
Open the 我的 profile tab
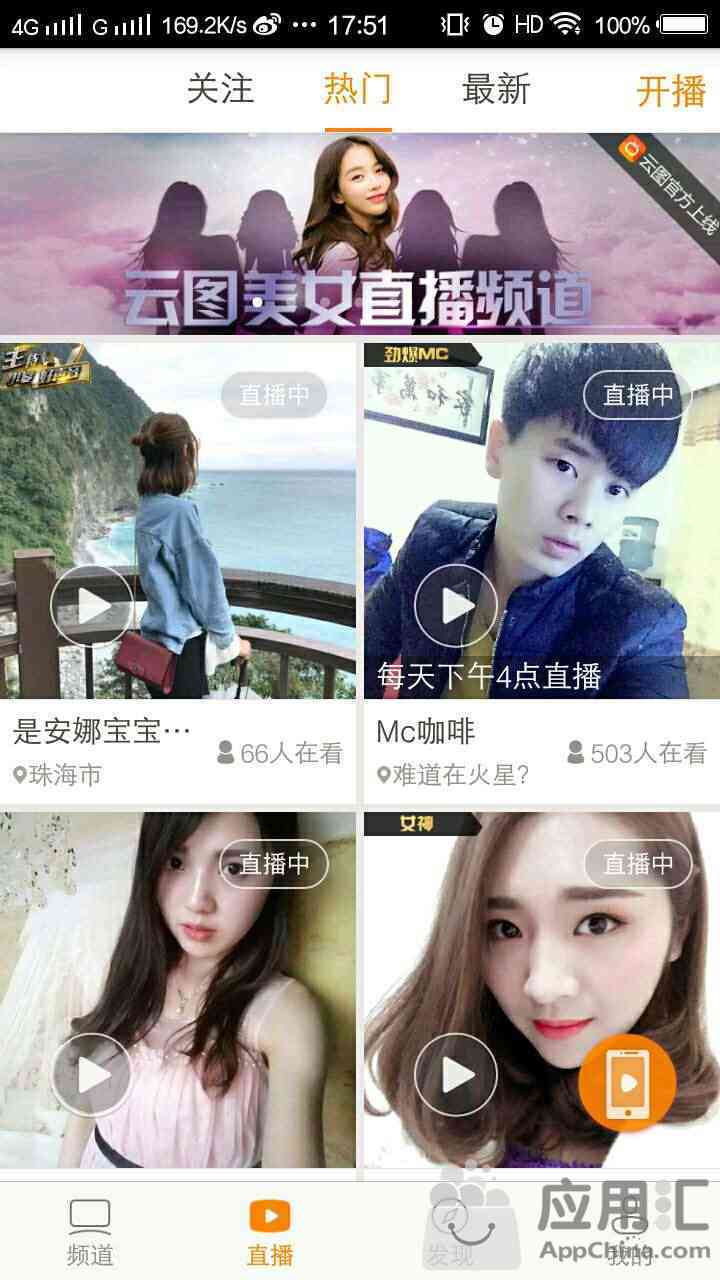630,1232
